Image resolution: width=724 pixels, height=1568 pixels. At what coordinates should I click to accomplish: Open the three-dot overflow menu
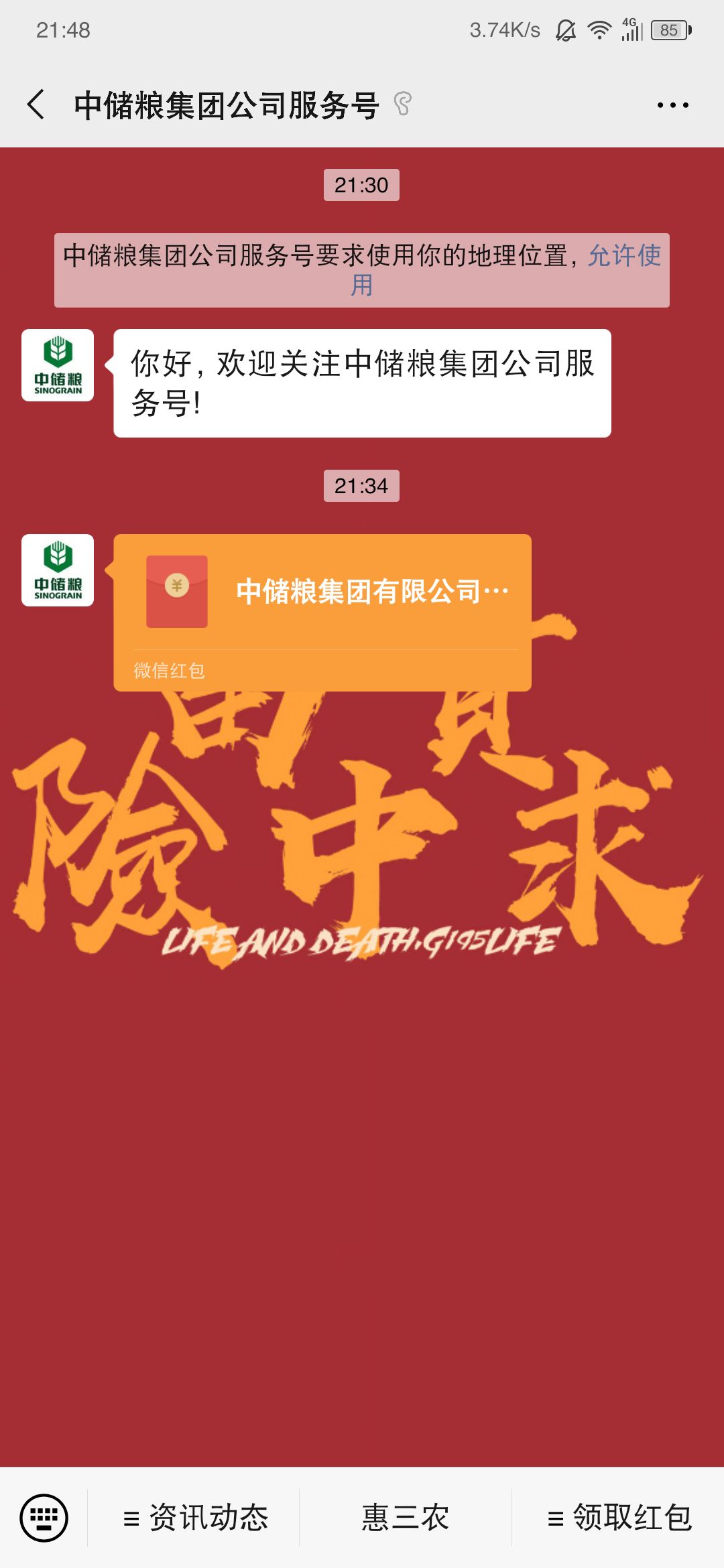[x=672, y=105]
